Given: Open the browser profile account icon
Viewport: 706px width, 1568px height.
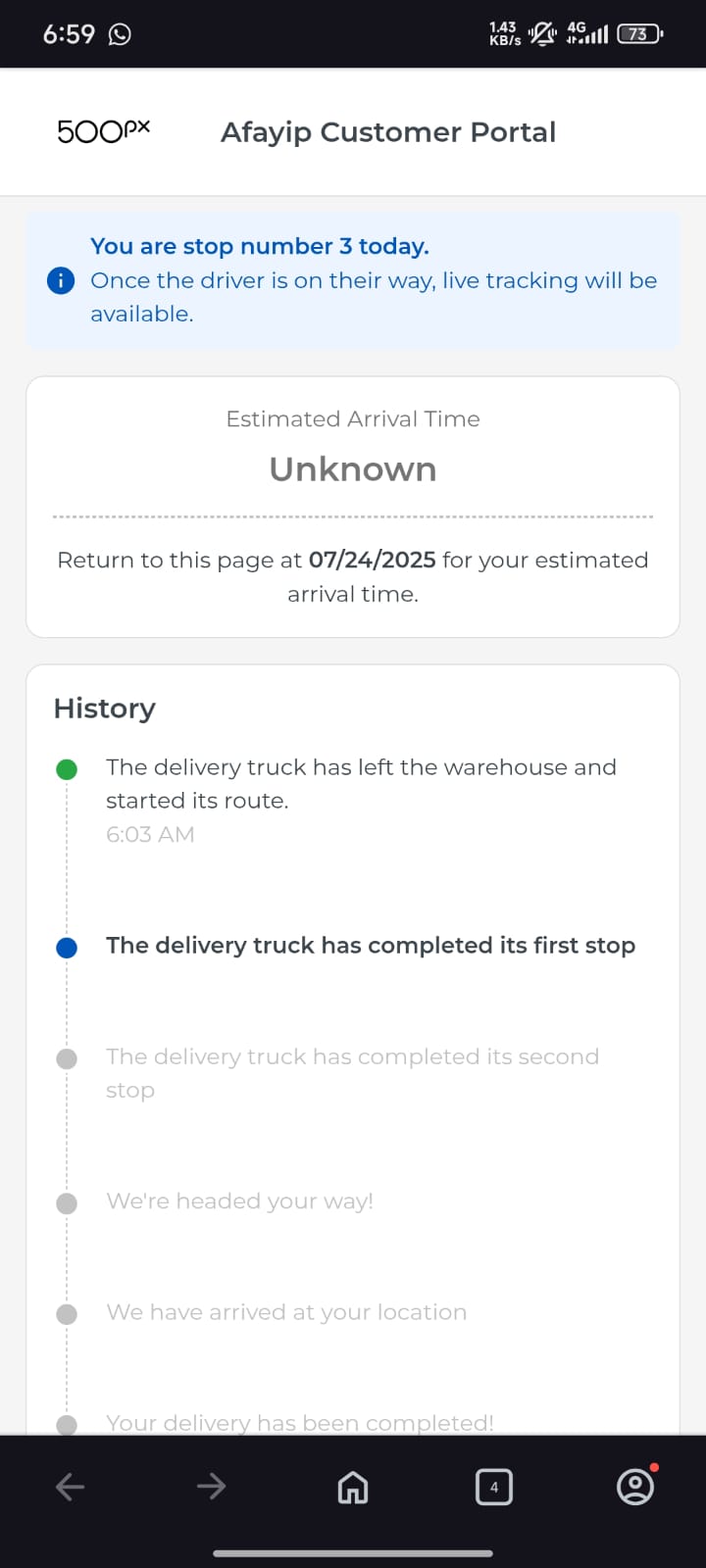Looking at the screenshot, I should coord(635,1486).
